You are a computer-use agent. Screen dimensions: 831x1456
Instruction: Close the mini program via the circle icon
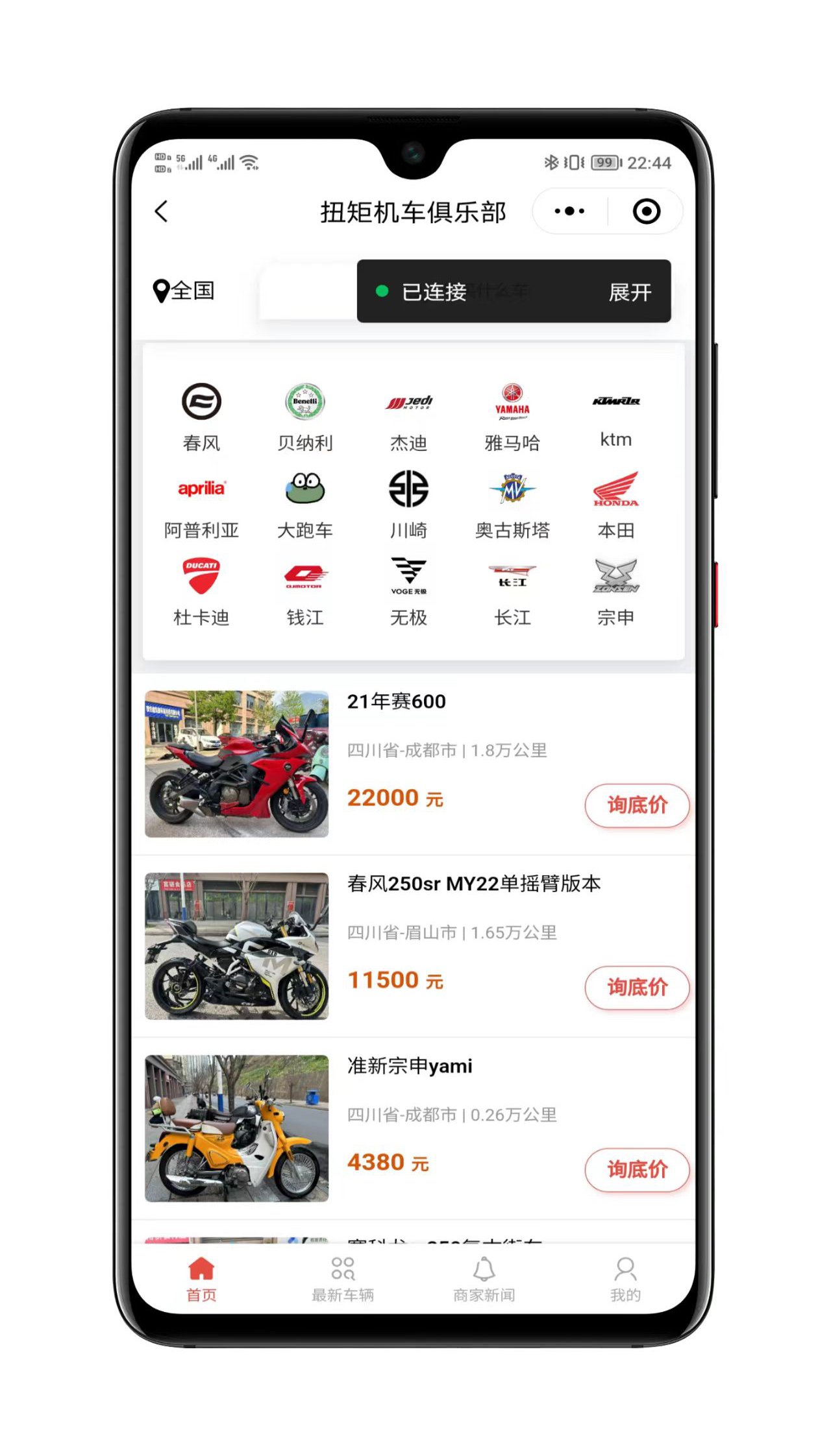click(646, 212)
